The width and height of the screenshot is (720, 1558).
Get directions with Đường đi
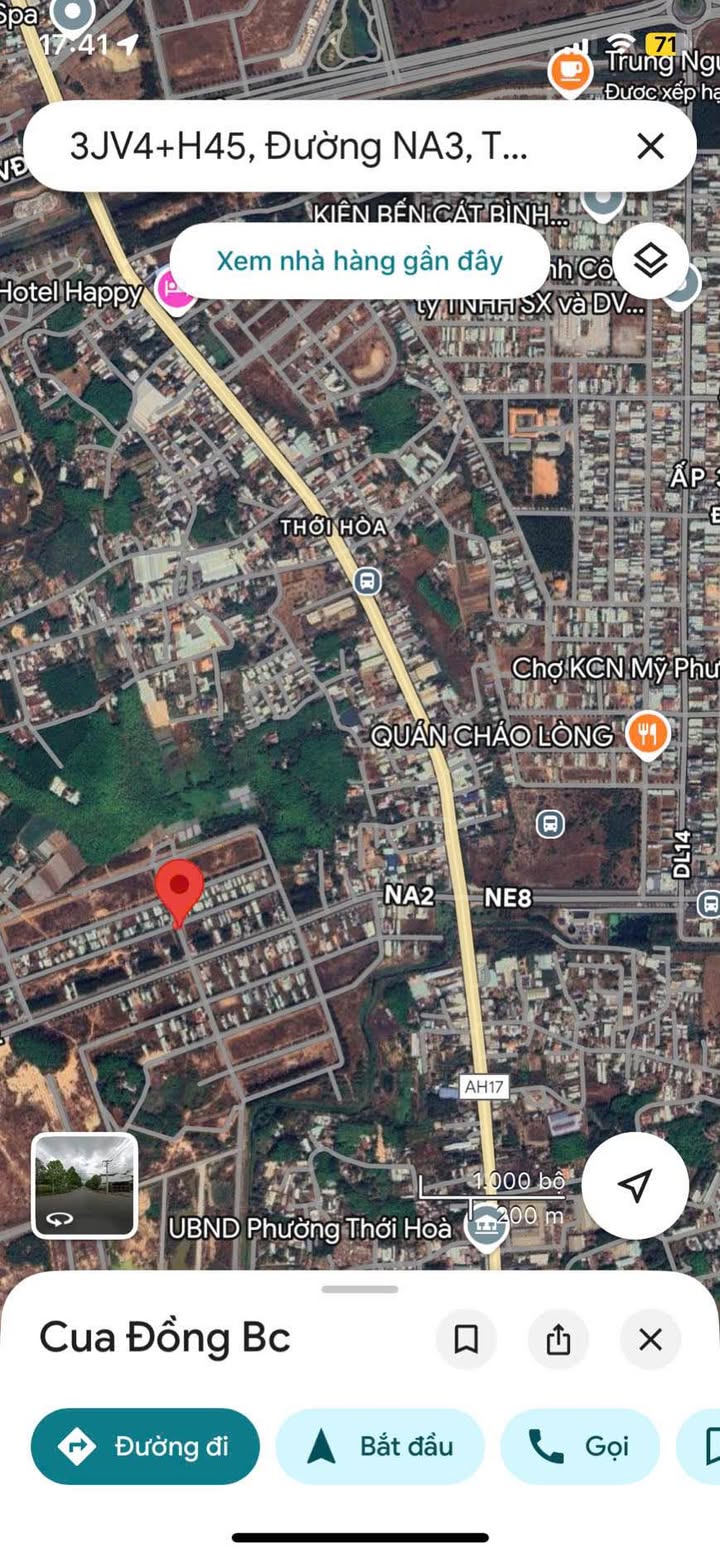click(x=145, y=1446)
